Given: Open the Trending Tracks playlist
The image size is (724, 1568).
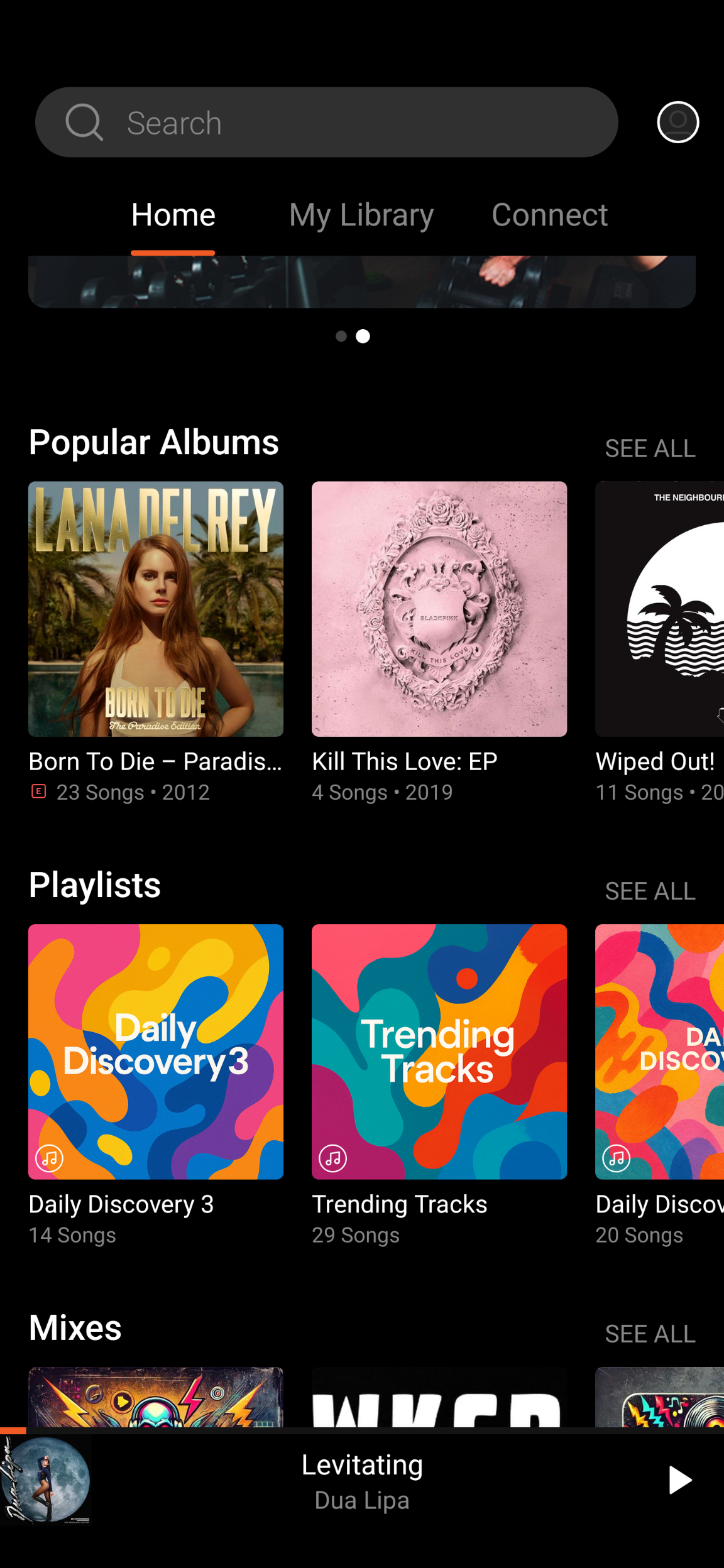Looking at the screenshot, I should (439, 1051).
